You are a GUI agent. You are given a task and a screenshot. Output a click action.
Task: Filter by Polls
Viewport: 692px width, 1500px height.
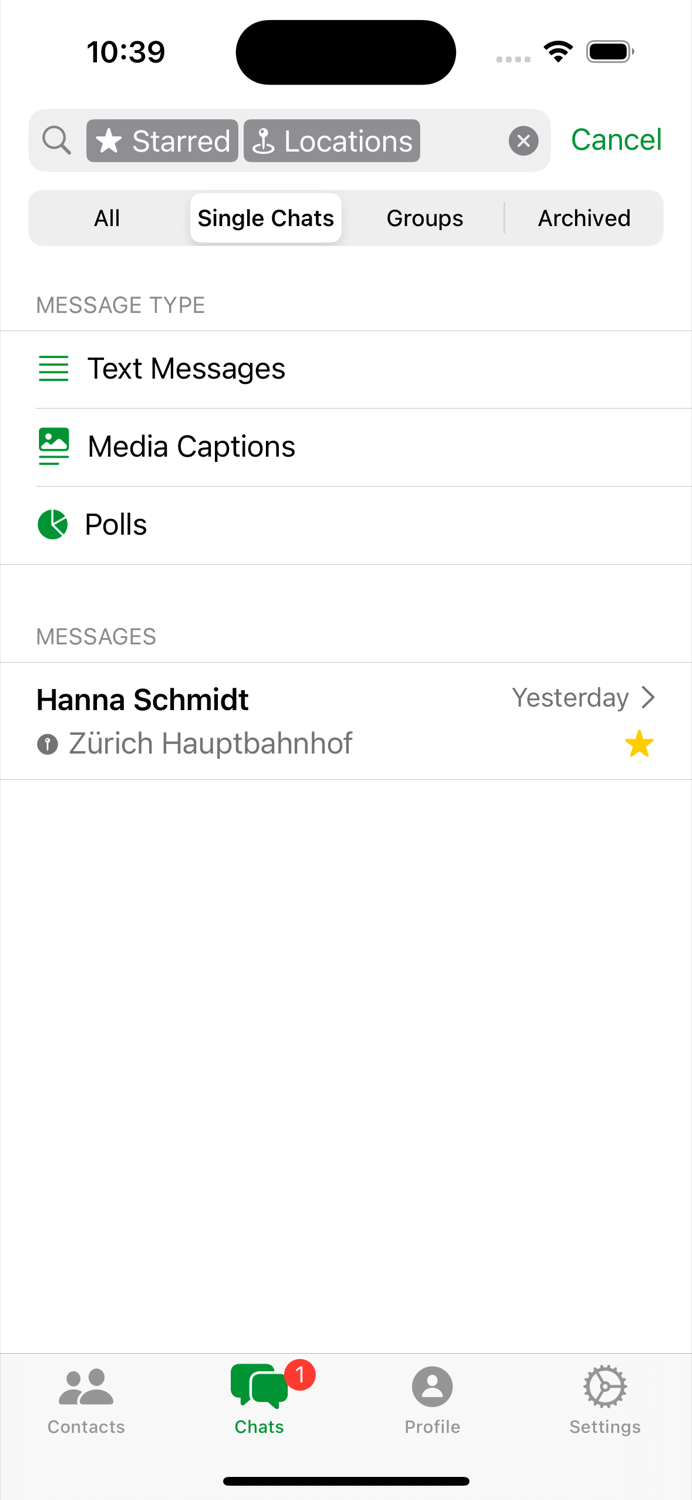click(346, 525)
